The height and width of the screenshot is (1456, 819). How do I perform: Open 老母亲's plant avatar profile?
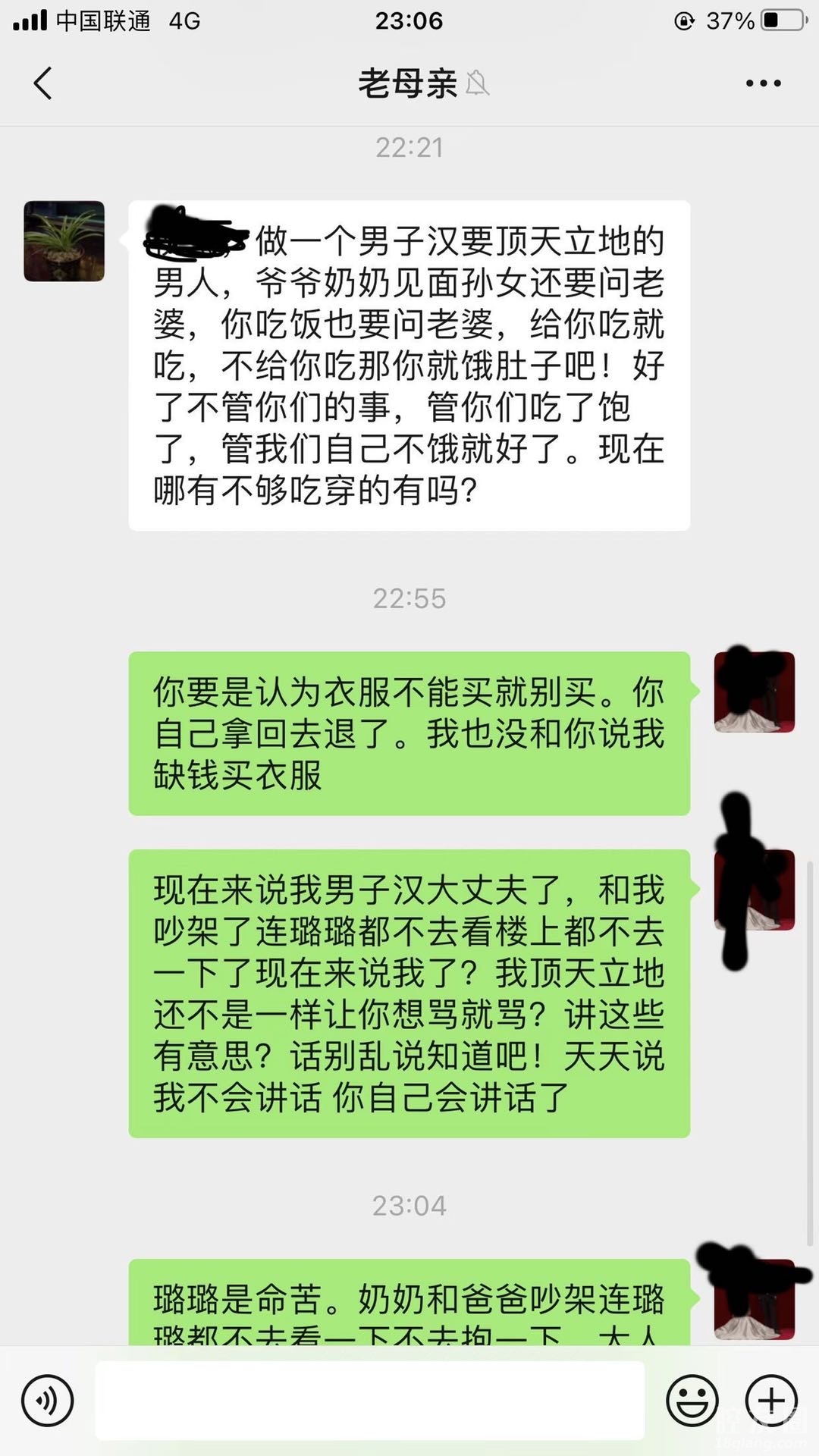tap(64, 241)
